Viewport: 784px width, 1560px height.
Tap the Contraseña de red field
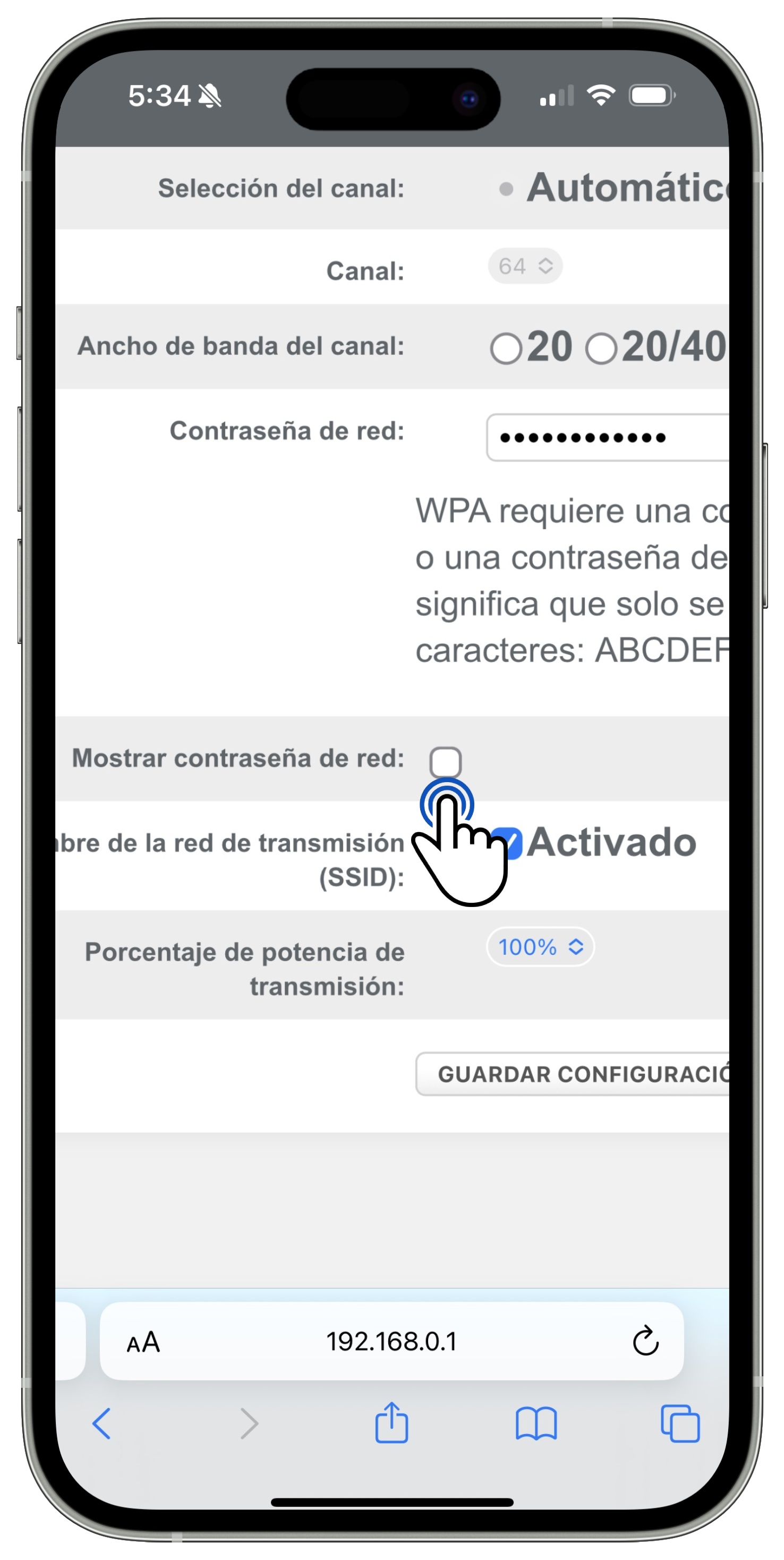point(606,437)
